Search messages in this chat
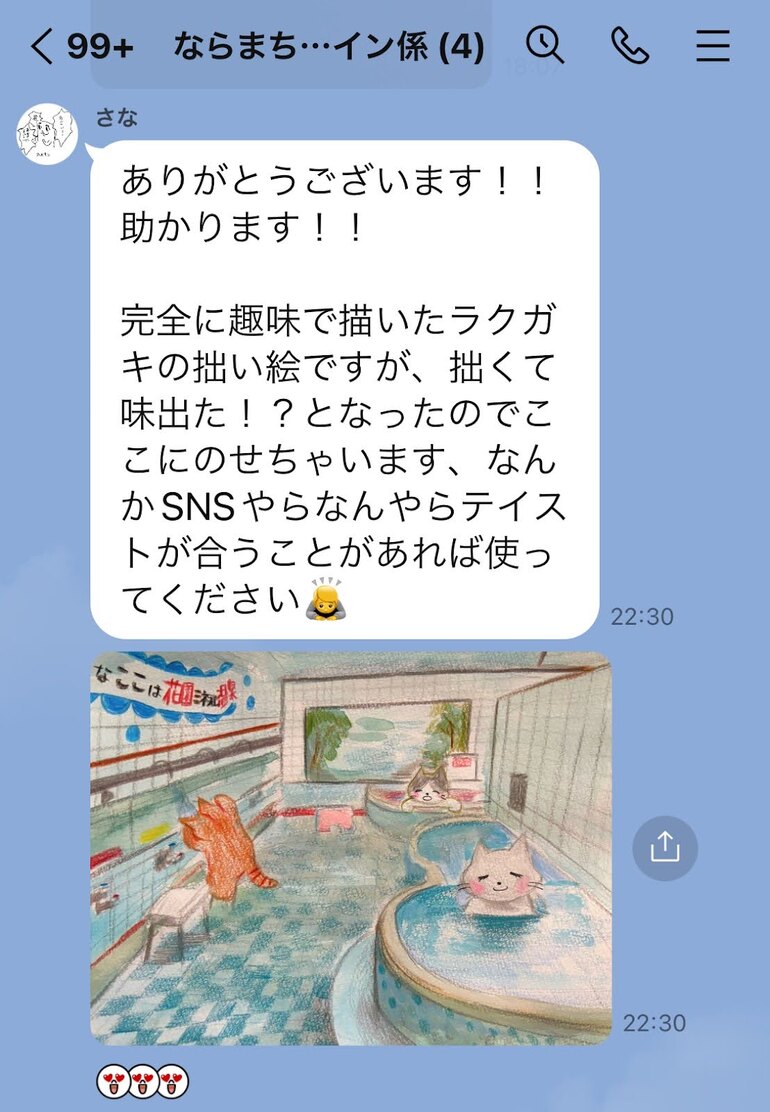 click(545, 46)
